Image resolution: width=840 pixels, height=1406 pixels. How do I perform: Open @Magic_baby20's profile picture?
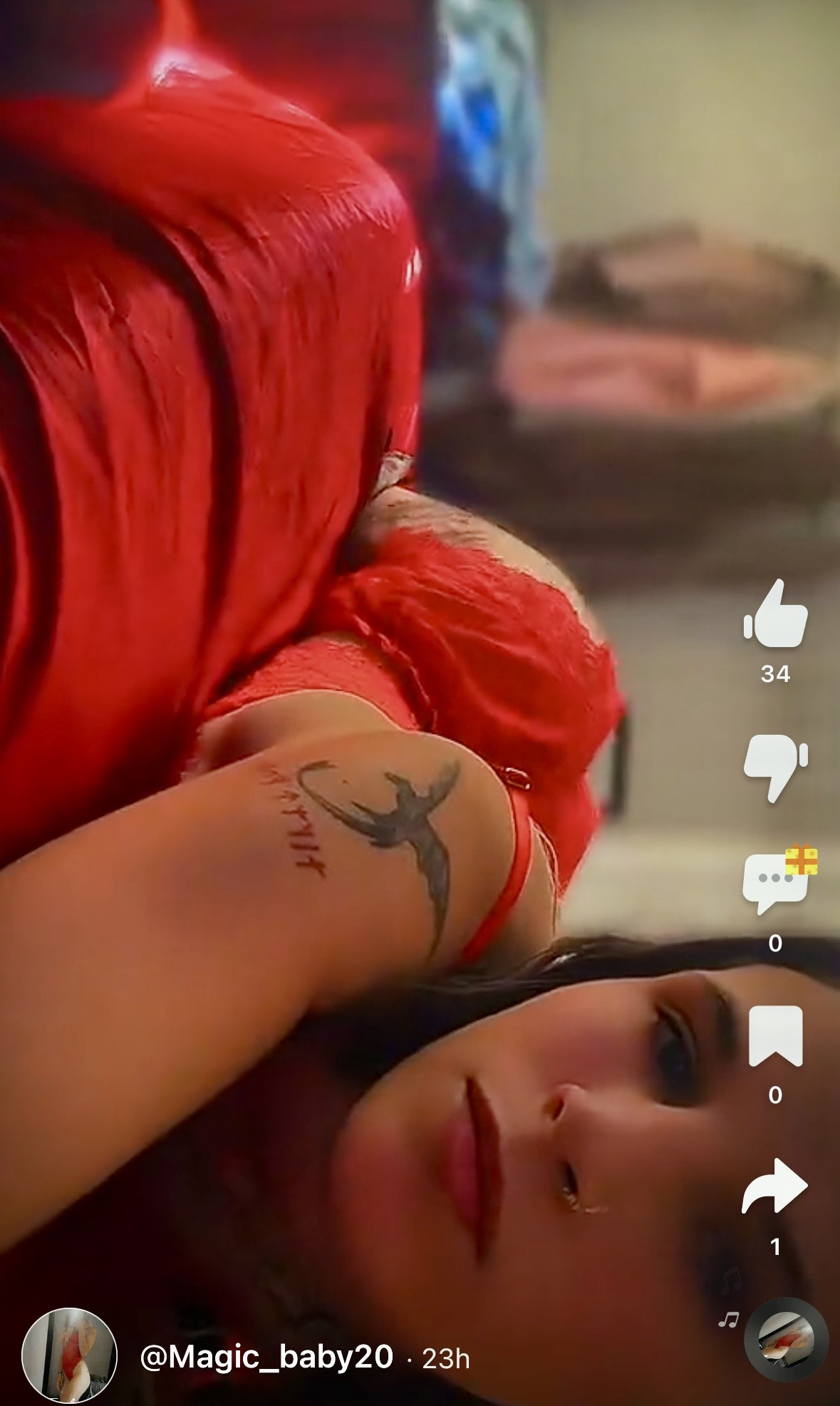69,1355
